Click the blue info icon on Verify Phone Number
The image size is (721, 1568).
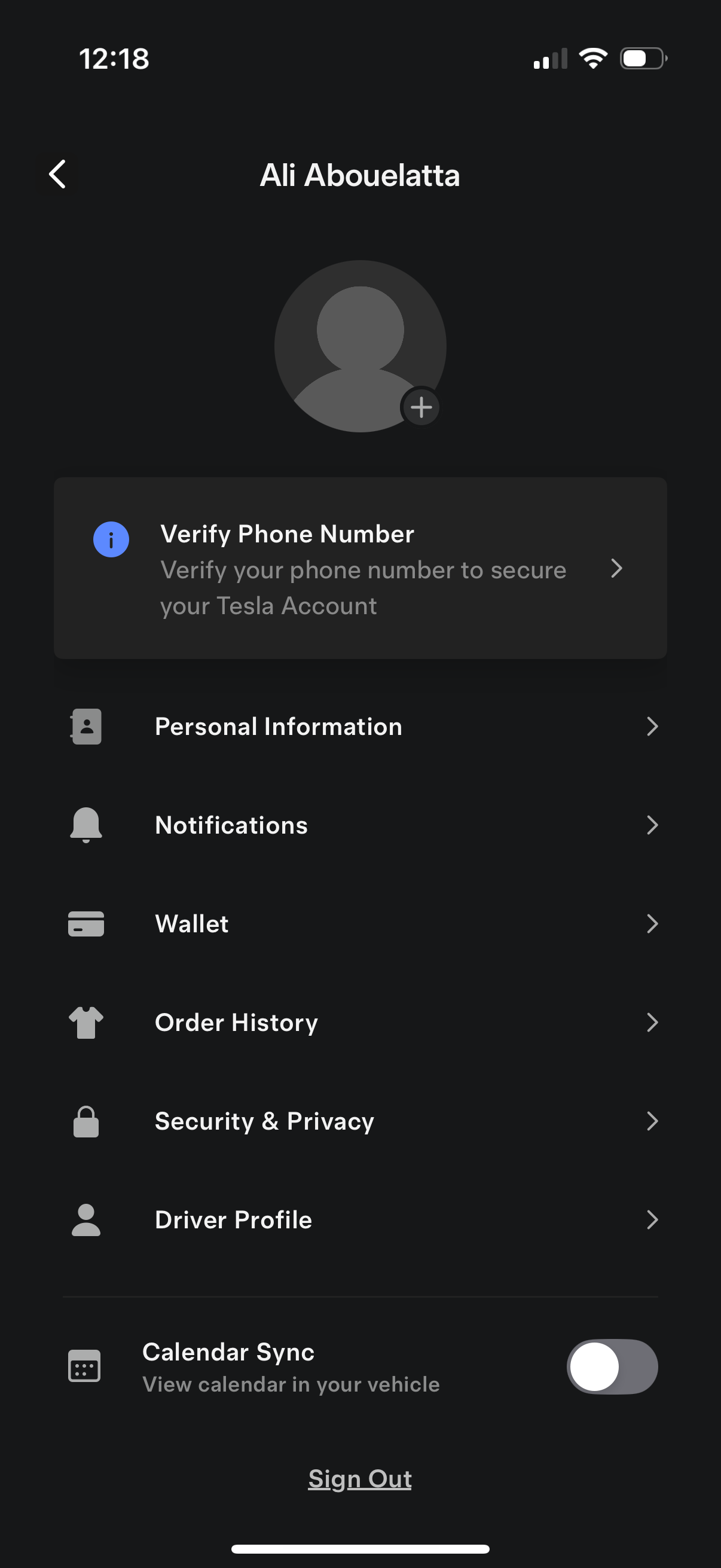[x=111, y=539]
